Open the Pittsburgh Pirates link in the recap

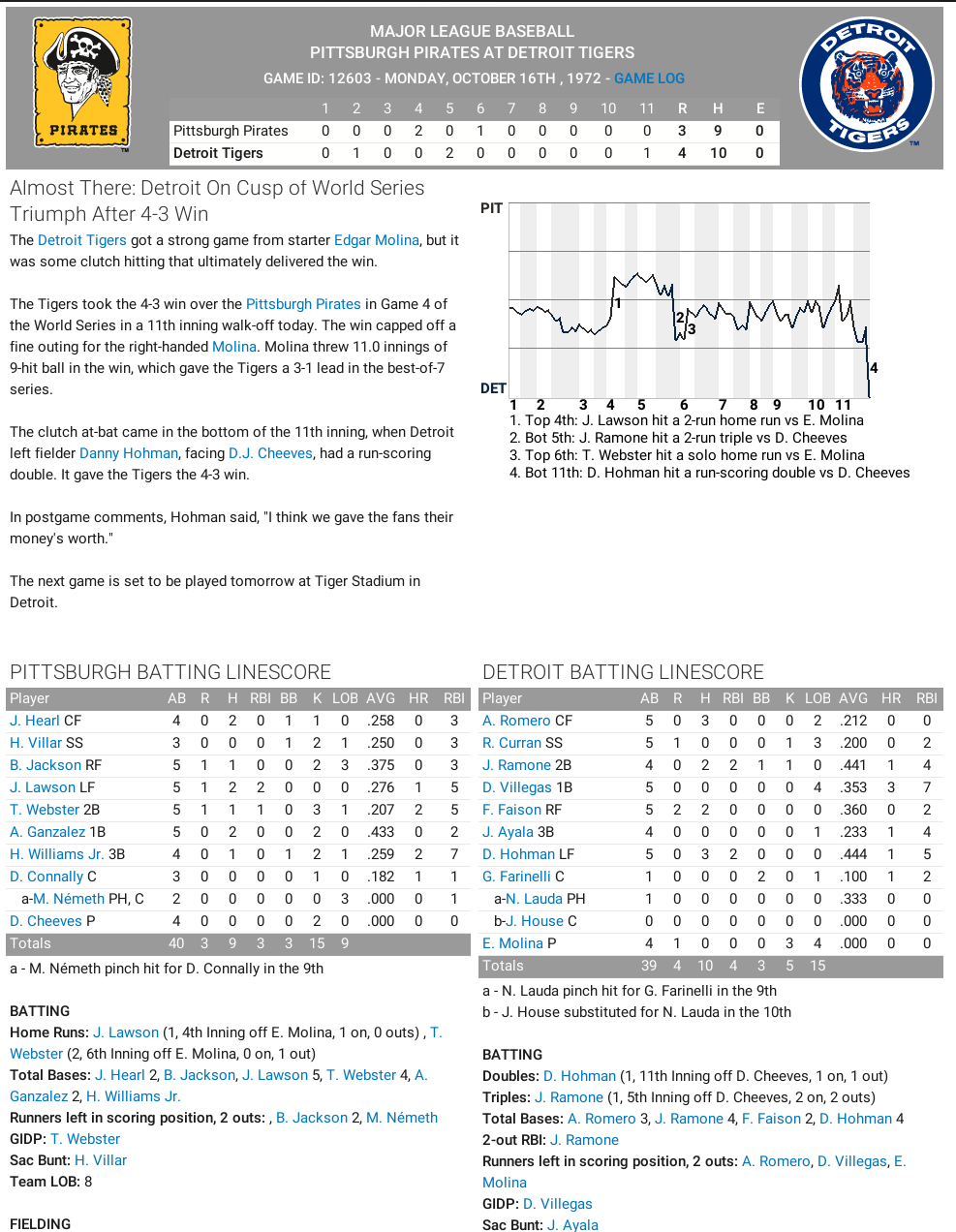[x=303, y=304]
